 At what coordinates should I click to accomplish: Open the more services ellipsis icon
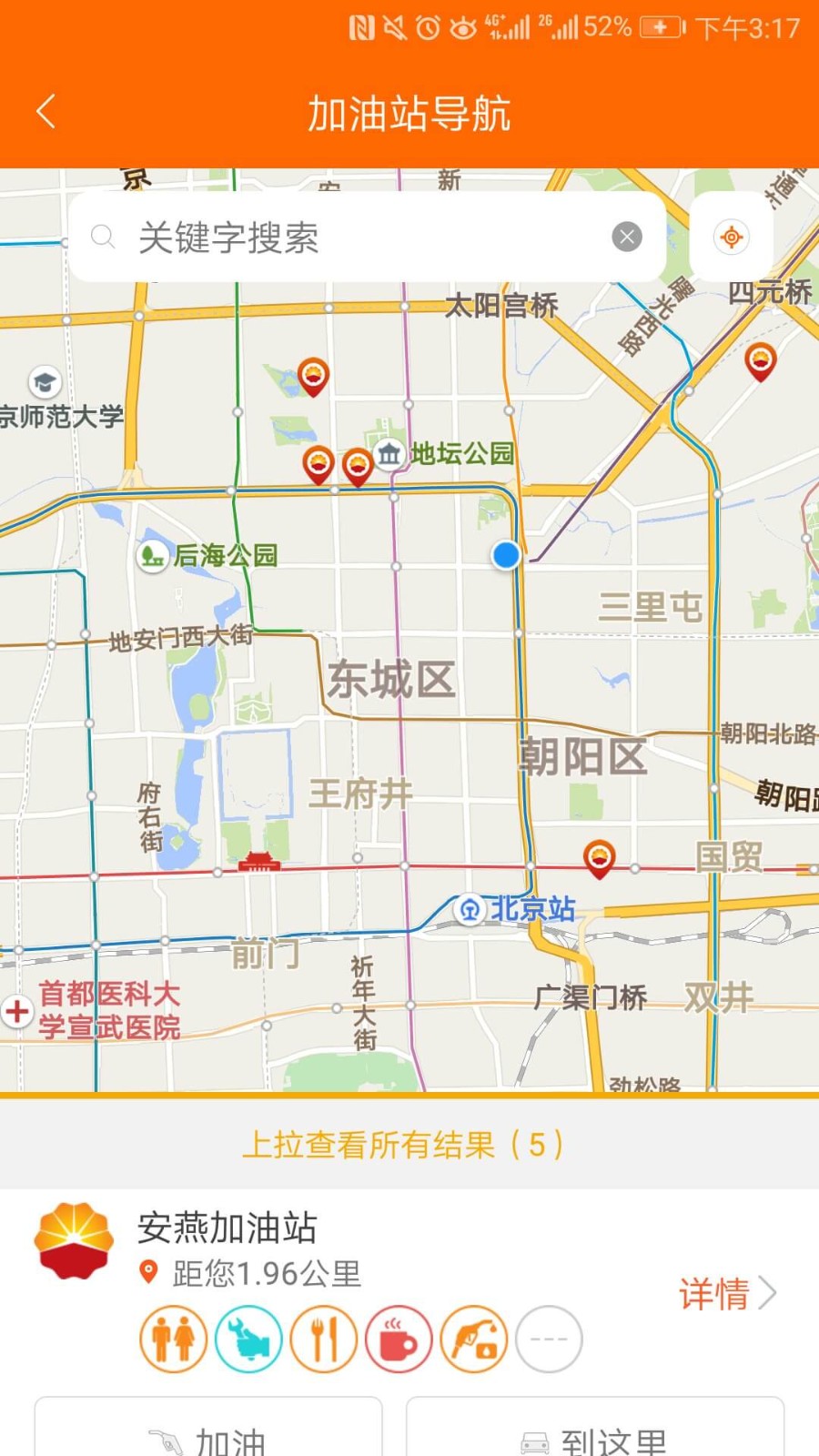tap(548, 1338)
